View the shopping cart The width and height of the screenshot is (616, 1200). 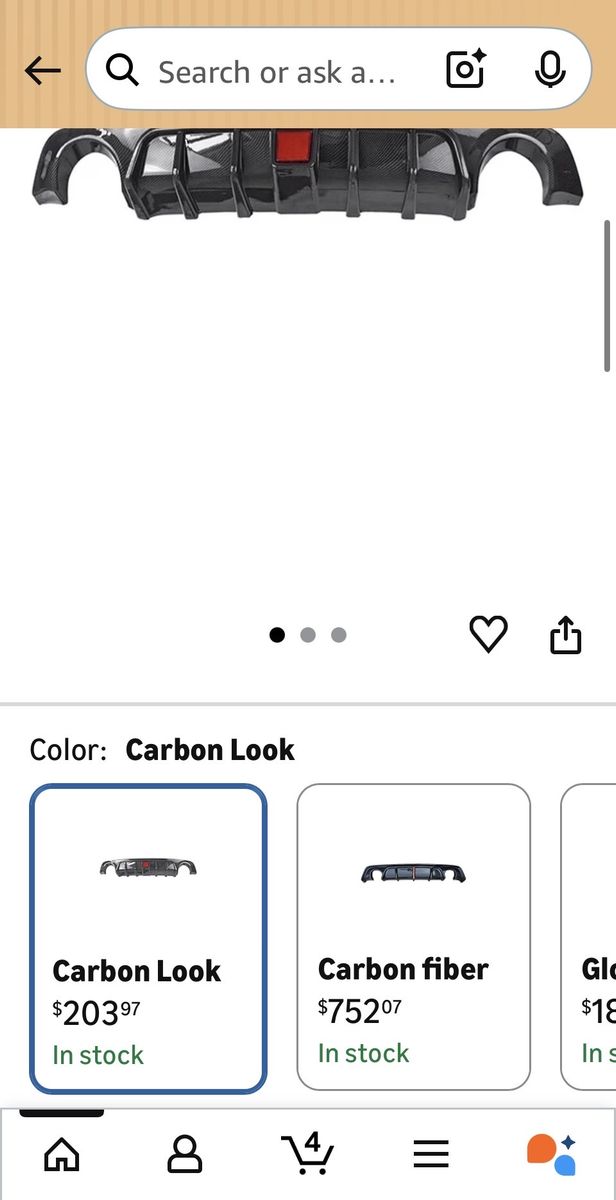(x=307, y=1153)
